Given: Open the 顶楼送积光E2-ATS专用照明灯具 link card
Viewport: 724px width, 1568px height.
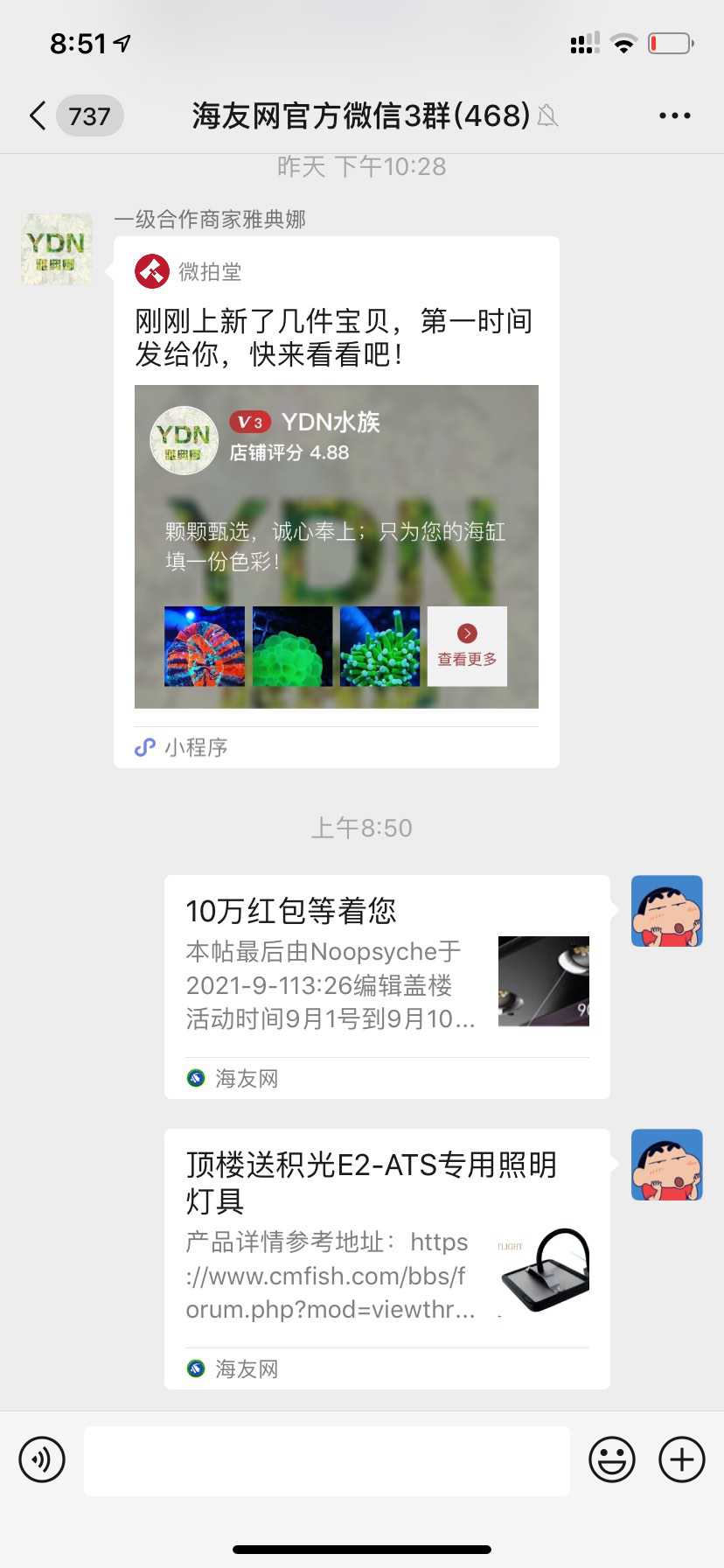Looking at the screenshot, I should coord(386,1257).
